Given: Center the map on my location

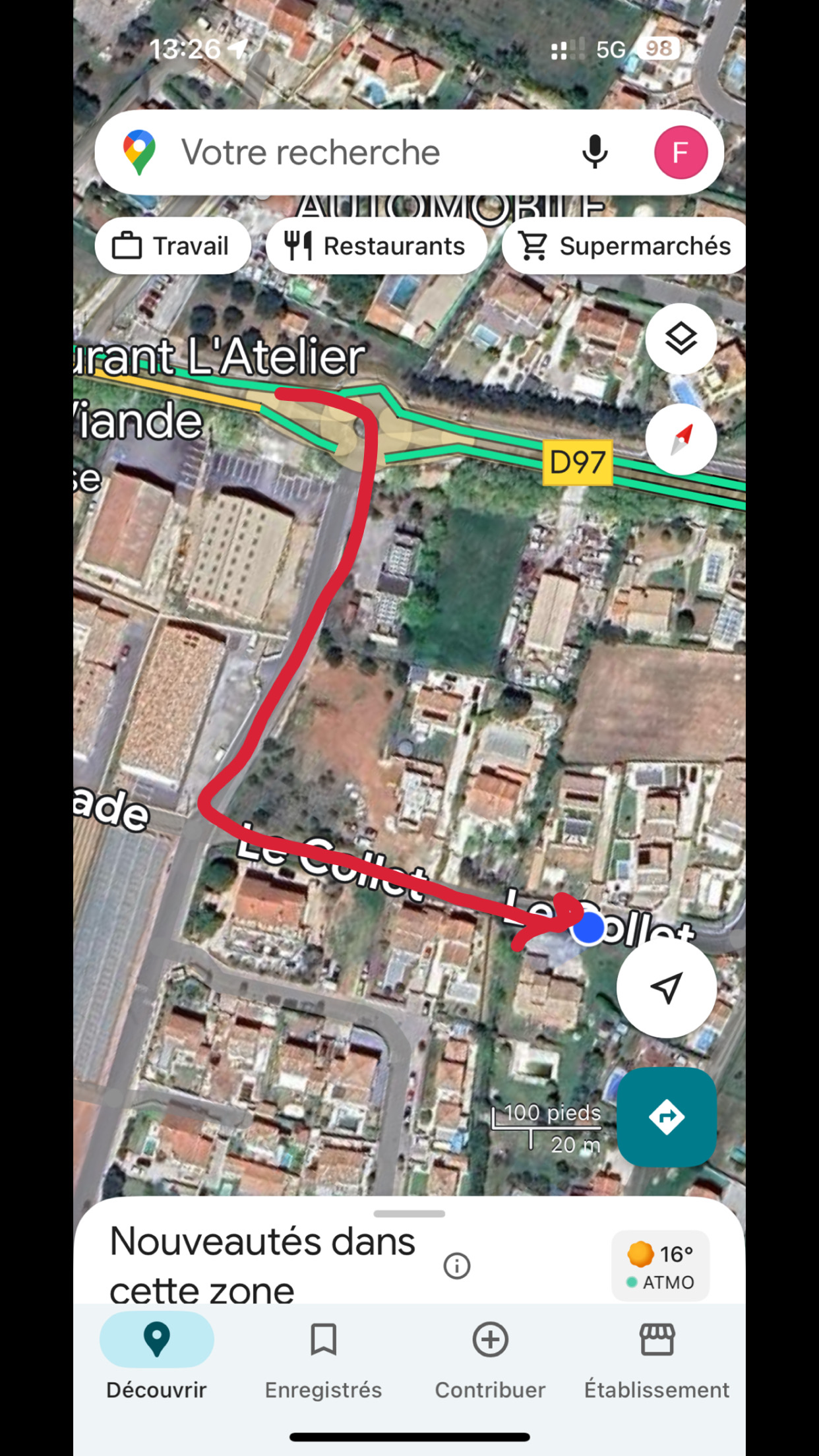Looking at the screenshot, I should click(666, 988).
